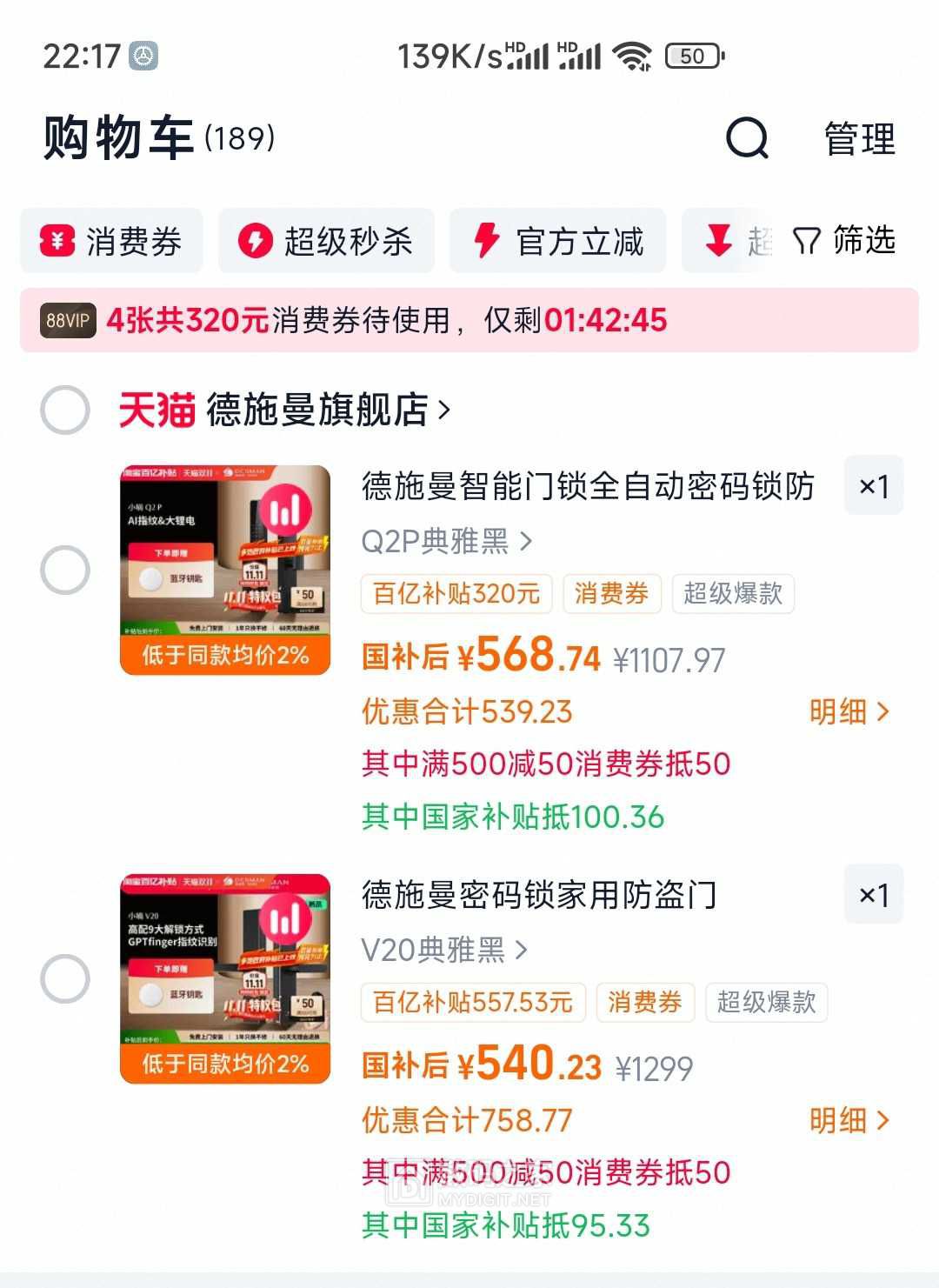939x1288 pixels.
Task: Open the Q2P smart lock product image
Action: (225, 570)
